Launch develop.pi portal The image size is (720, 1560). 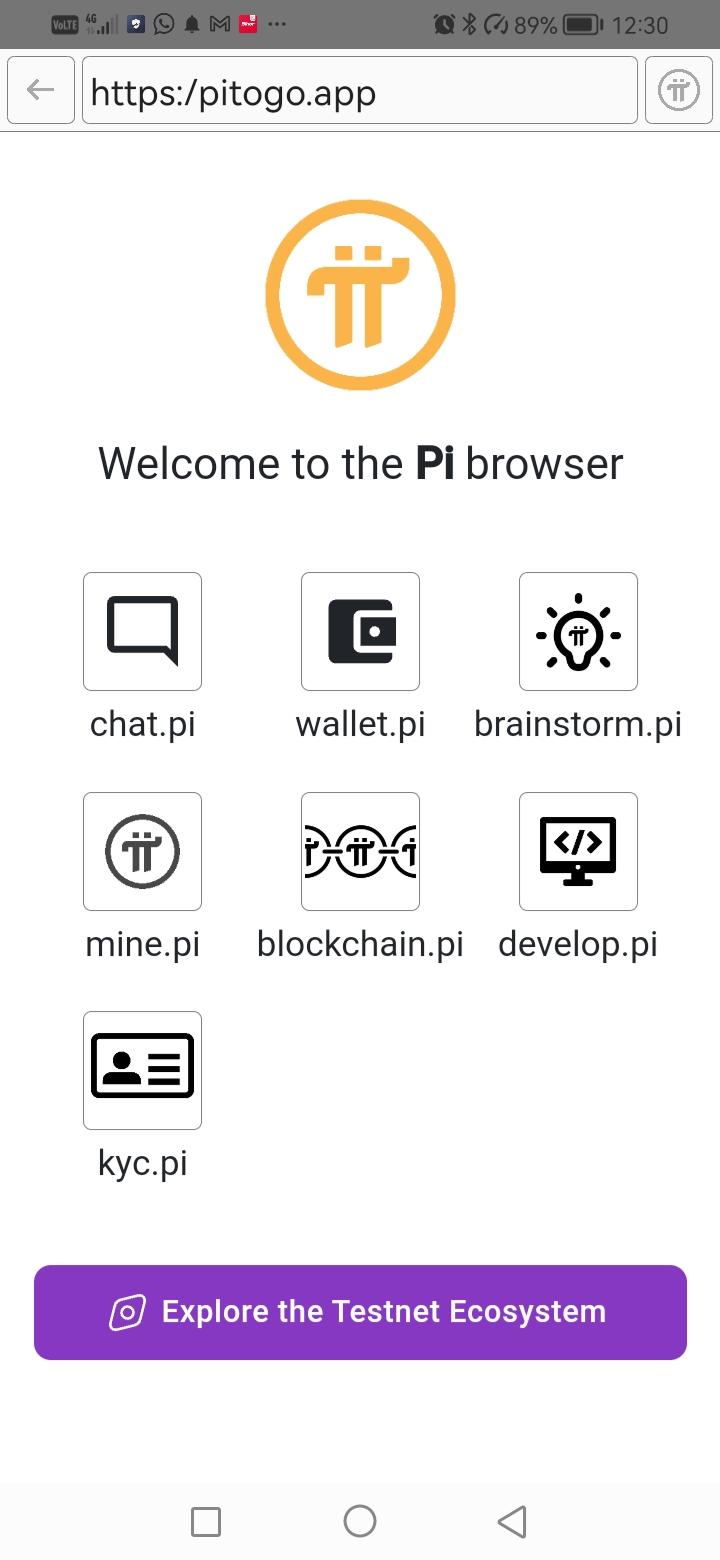(x=578, y=852)
